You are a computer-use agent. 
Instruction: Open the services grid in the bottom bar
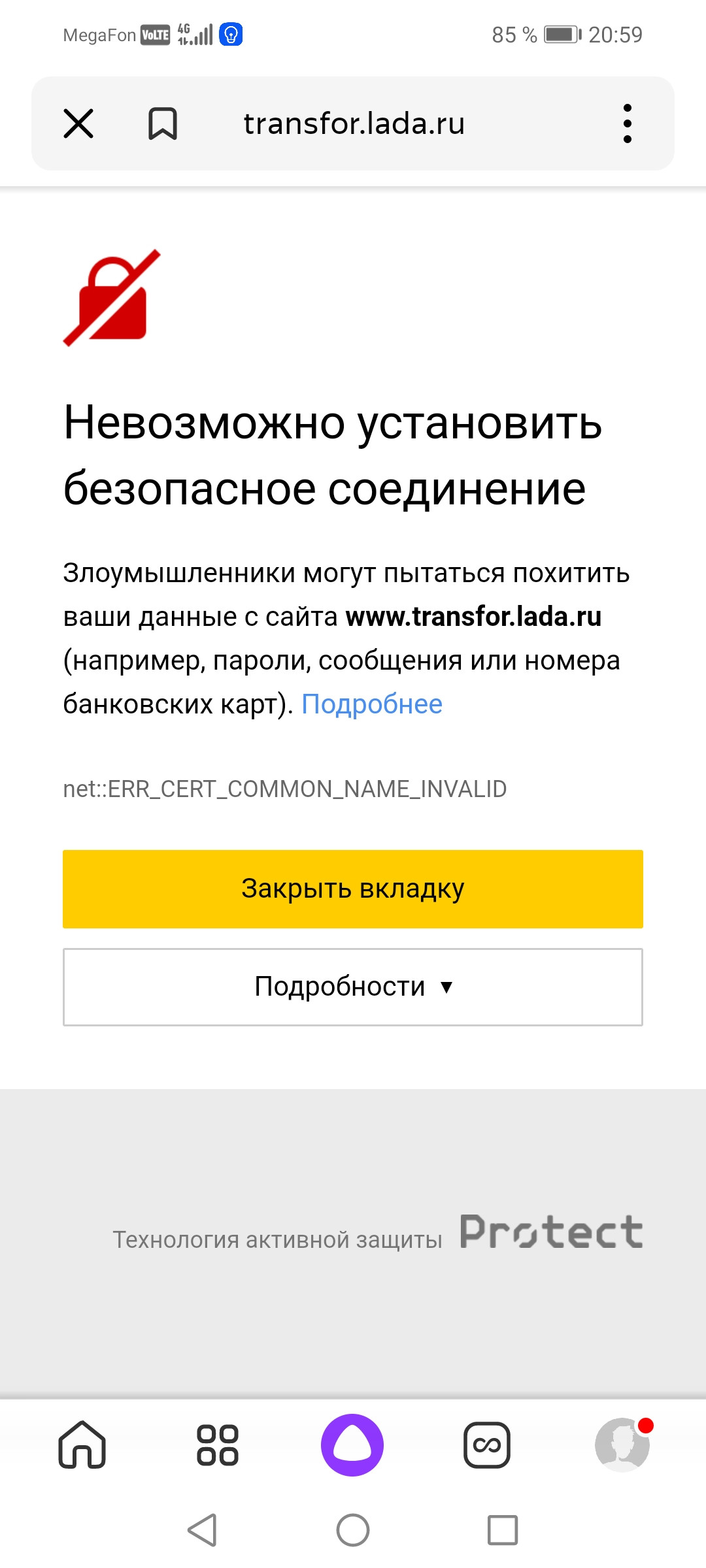tap(218, 1445)
